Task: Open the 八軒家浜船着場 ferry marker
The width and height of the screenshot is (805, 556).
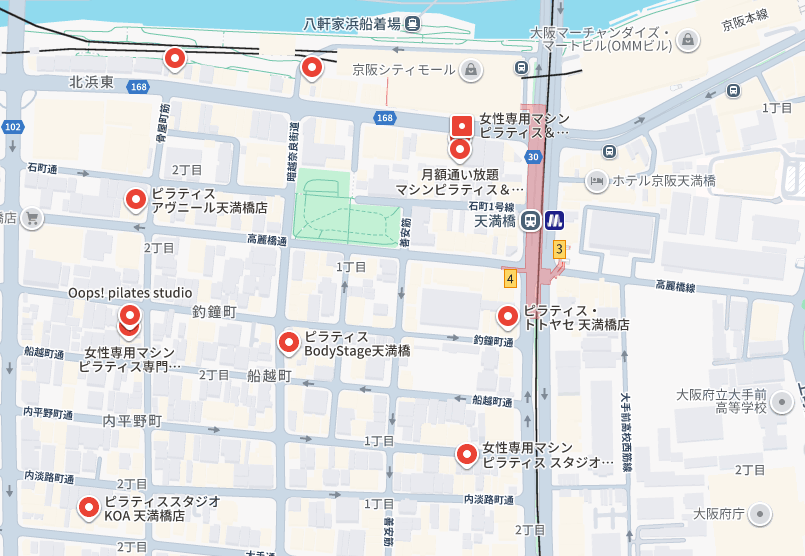Action: pos(414,22)
